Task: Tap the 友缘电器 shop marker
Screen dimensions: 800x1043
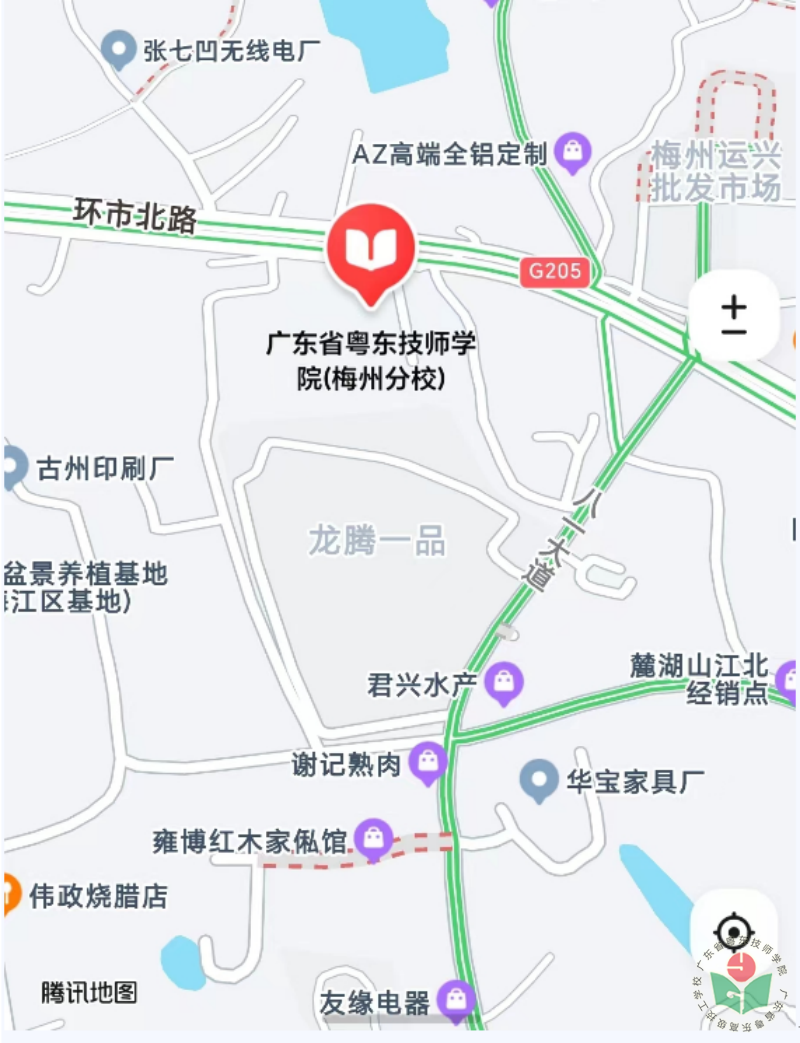Action: coord(457,999)
